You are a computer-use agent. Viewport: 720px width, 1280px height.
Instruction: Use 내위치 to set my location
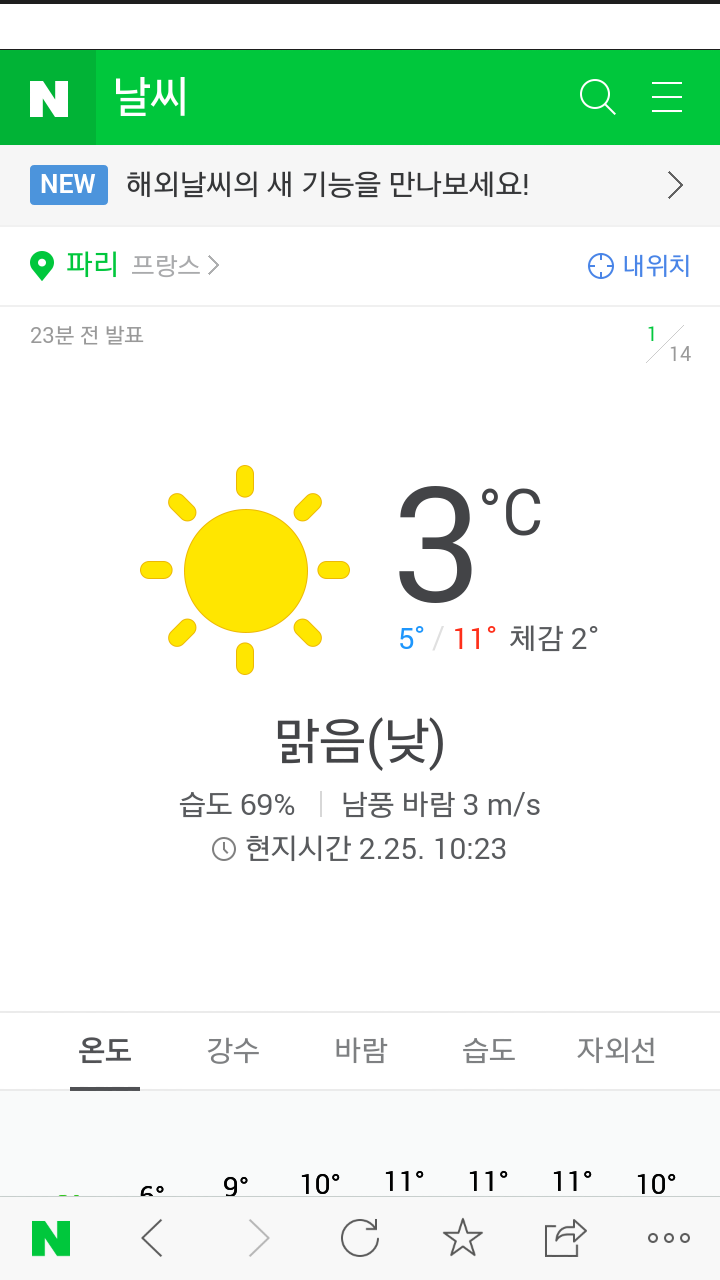[x=638, y=265]
